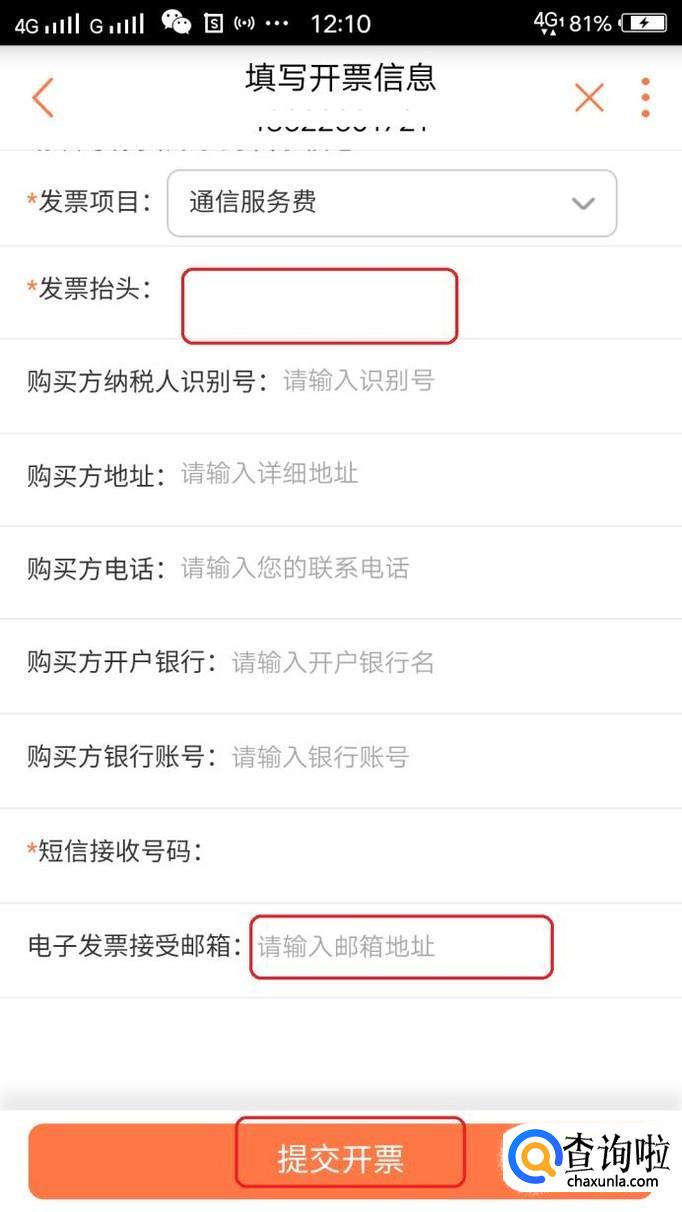This screenshot has height=1212, width=682.
Task: Go back with the orange arrow
Action: 42,98
